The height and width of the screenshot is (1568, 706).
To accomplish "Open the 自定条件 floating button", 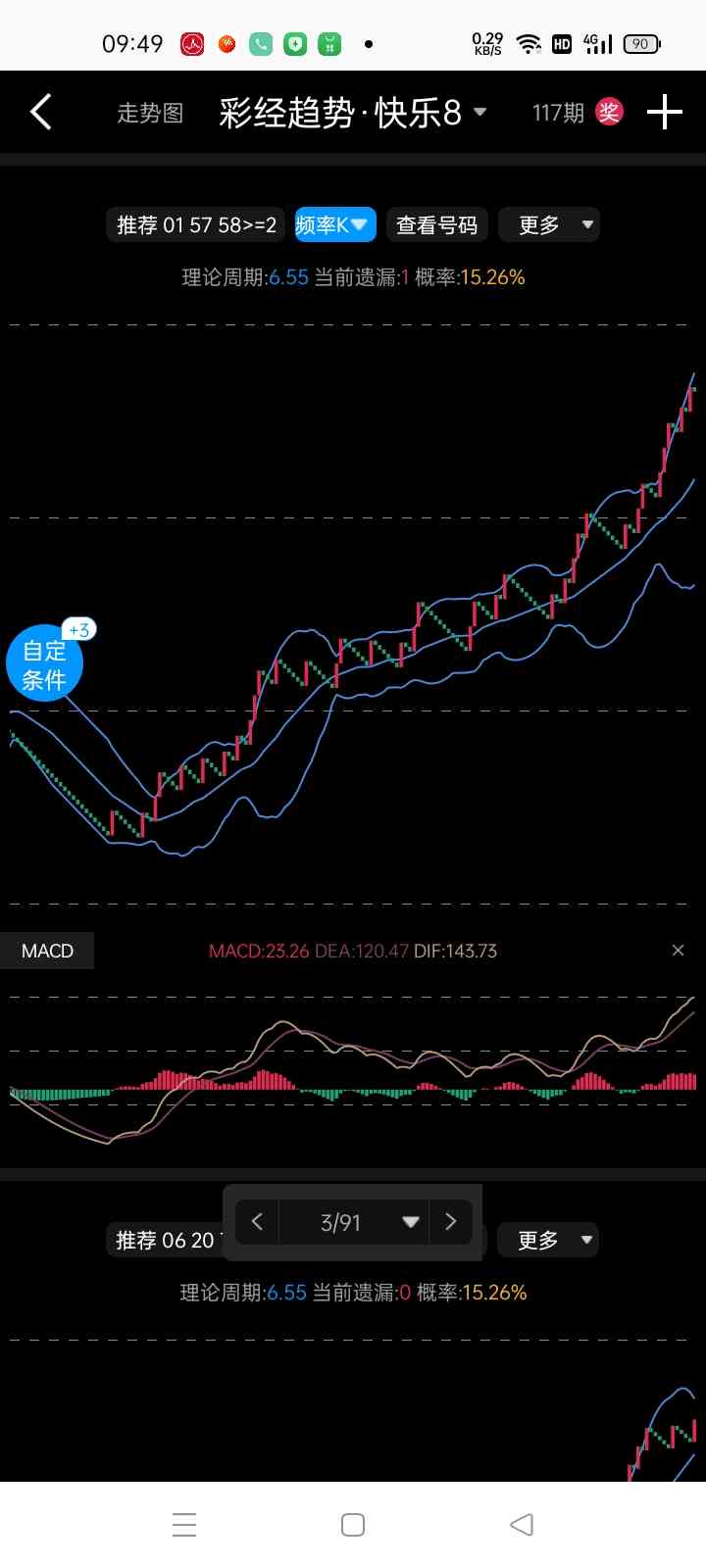I will (x=44, y=664).
